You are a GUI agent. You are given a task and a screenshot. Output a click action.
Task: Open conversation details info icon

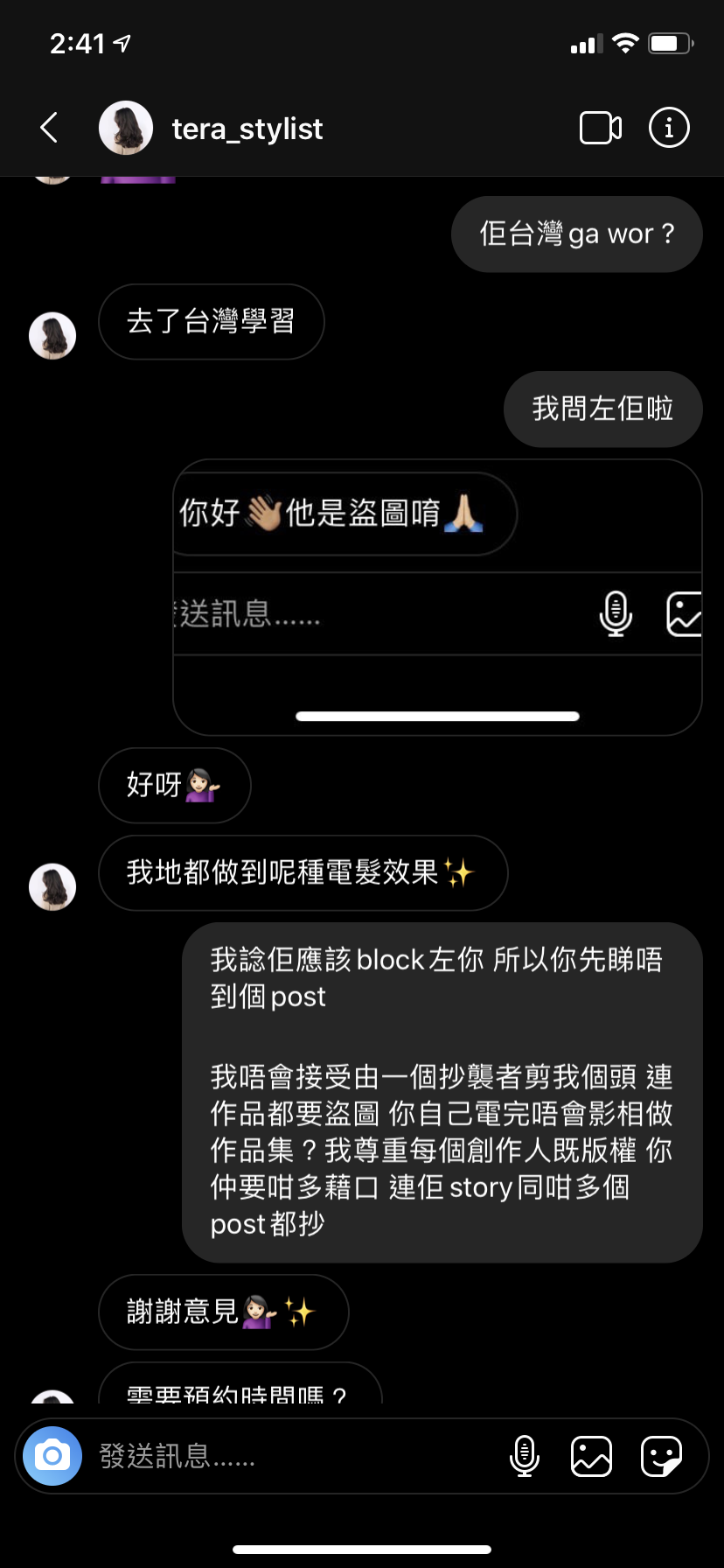point(669,128)
